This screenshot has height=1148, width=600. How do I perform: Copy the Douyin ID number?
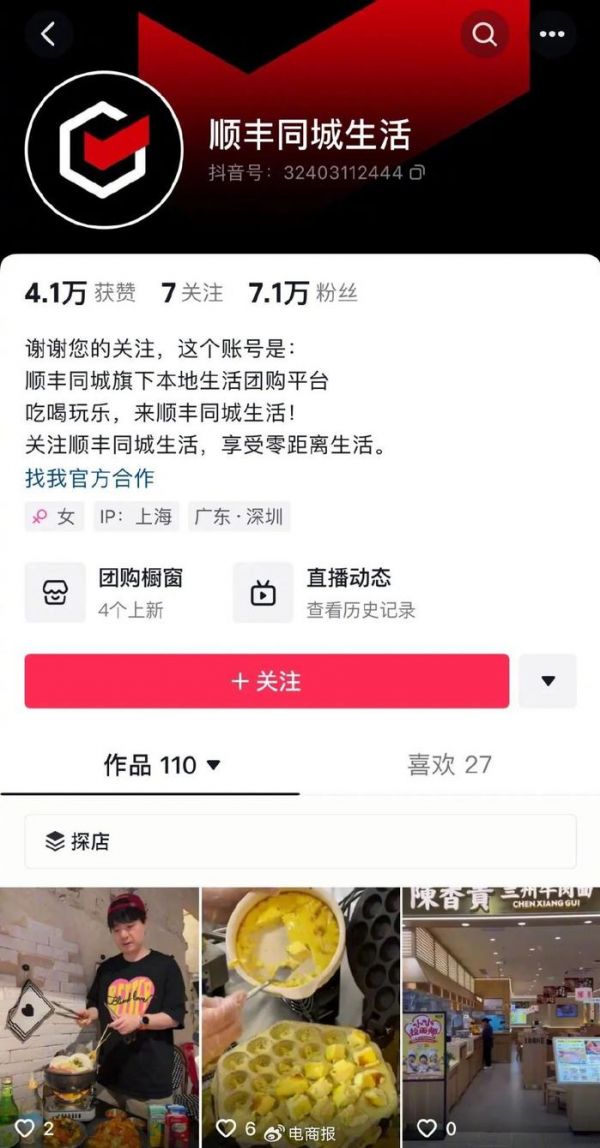(417, 173)
